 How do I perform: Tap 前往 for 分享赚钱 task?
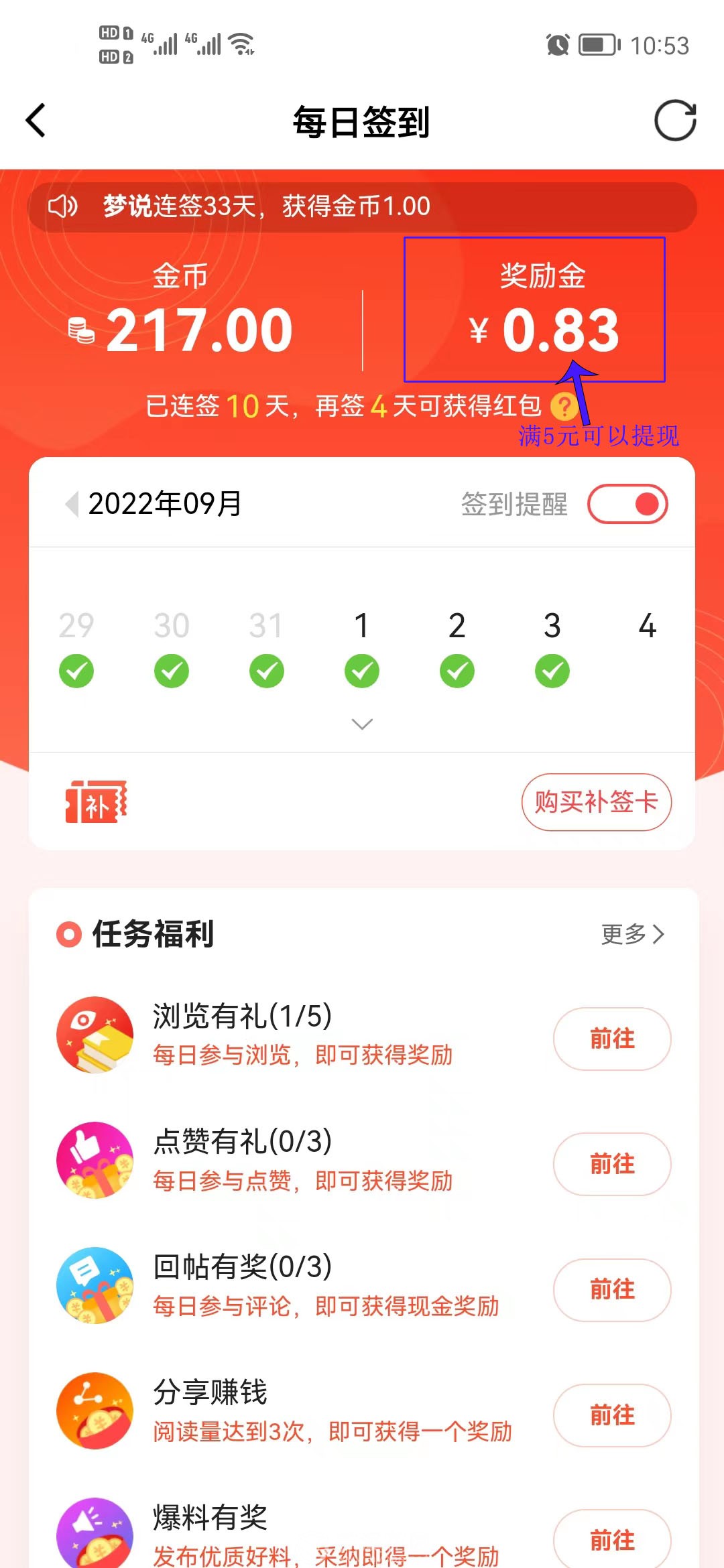pos(611,1415)
